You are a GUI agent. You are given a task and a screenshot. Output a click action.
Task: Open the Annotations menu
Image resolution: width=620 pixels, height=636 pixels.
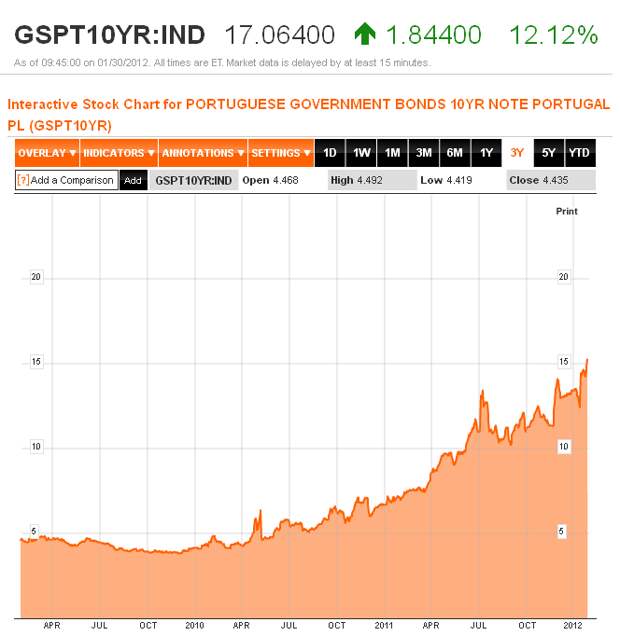pyautogui.click(x=203, y=153)
